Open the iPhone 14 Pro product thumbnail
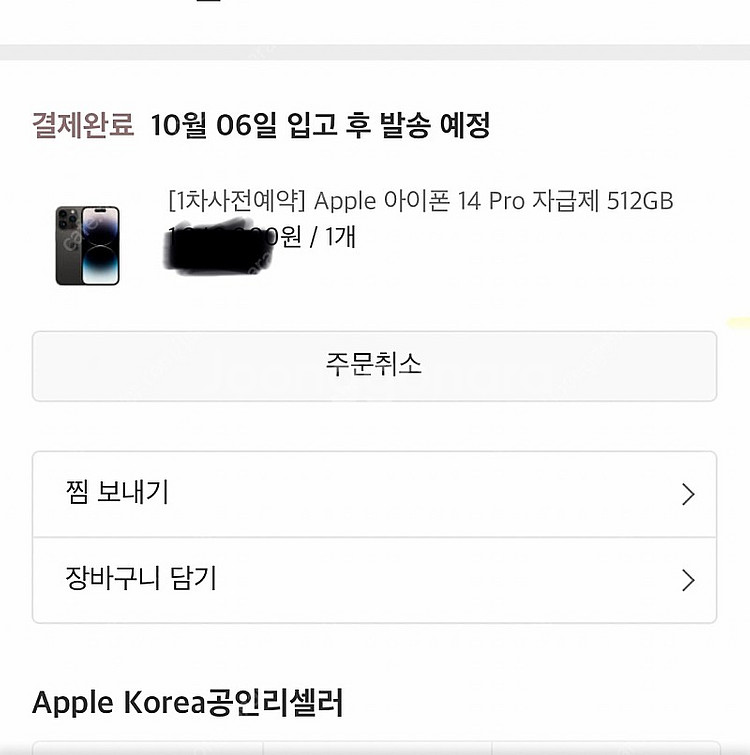This screenshot has height=755, width=750. click(87, 245)
